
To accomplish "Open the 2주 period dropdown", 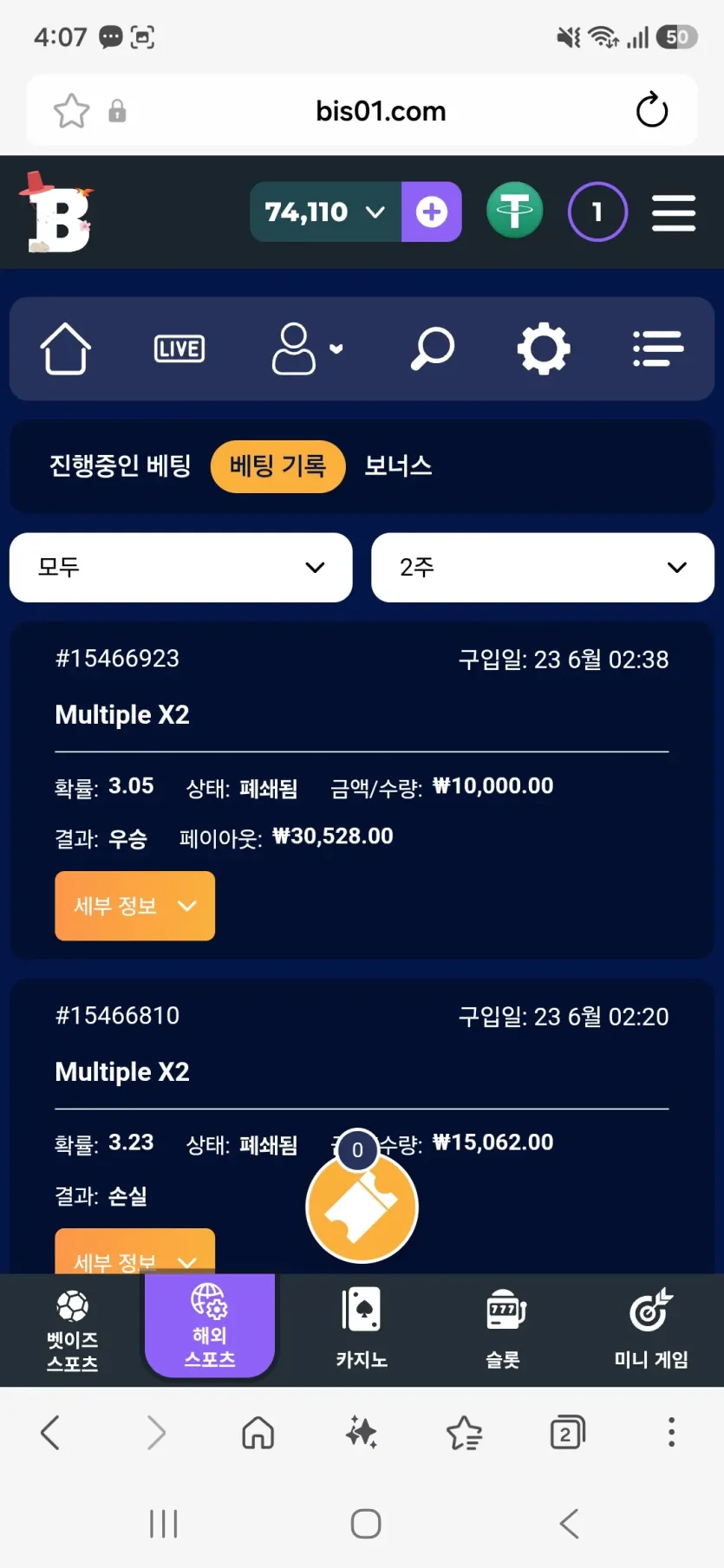I will pyautogui.click(x=543, y=567).
